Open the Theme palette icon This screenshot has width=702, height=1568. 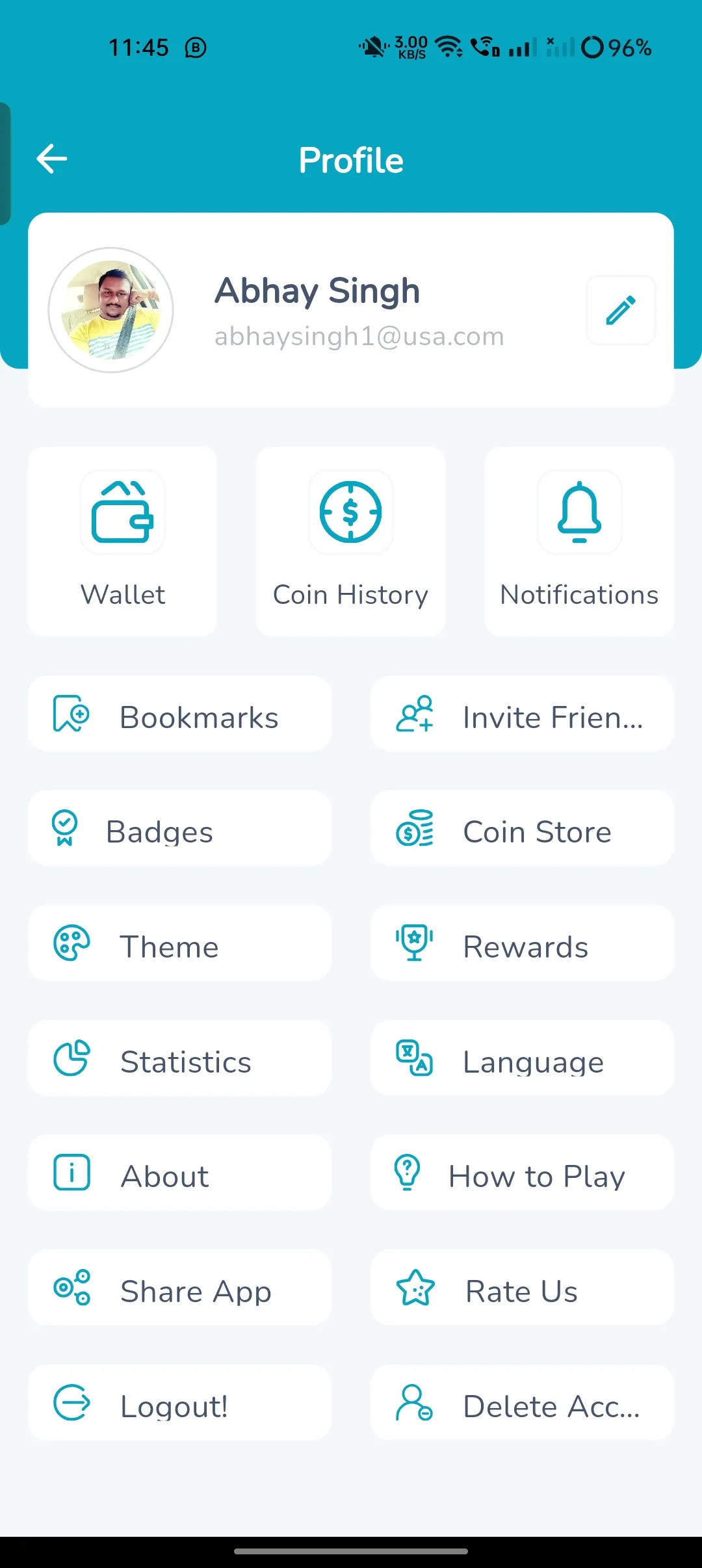click(70, 943)
